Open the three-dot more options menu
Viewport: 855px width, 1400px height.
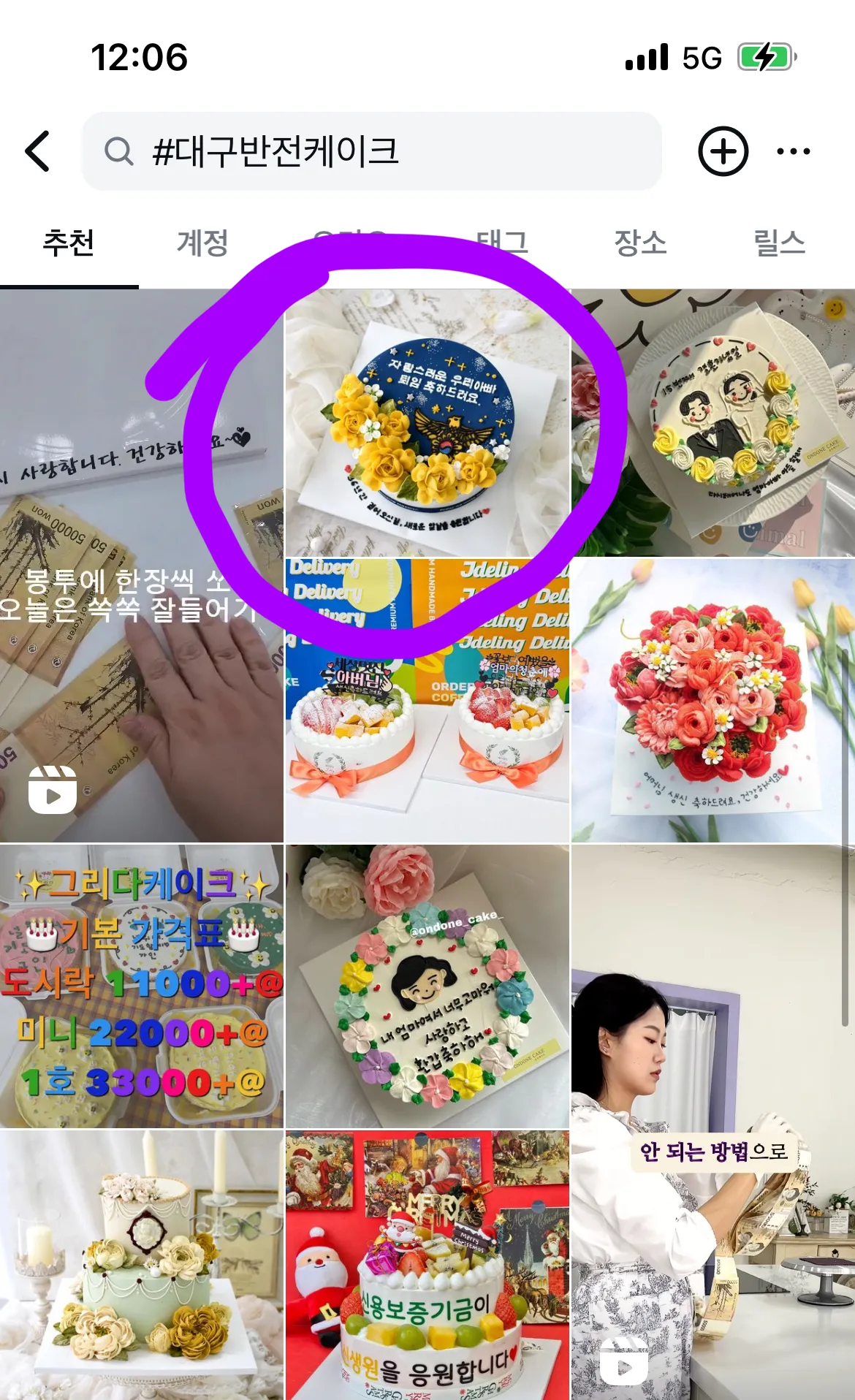[x=793, y=151]
